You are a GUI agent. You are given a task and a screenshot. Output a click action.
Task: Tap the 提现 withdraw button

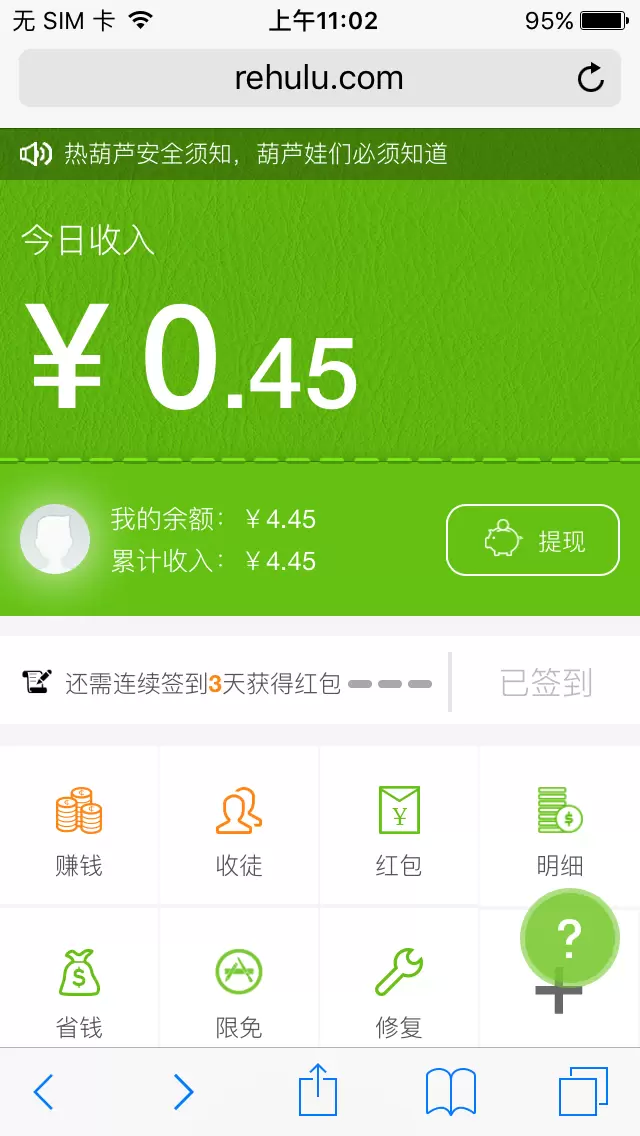point(533,540)
